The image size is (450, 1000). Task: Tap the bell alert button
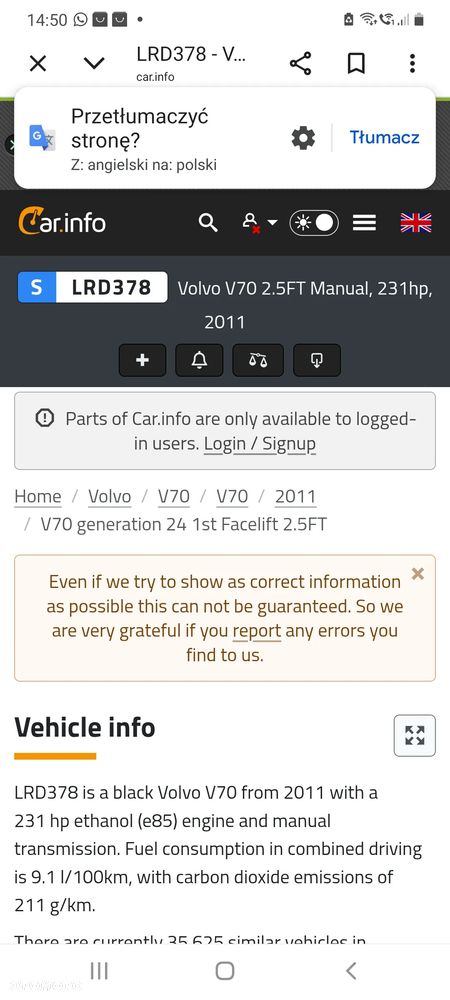(200, 360)
